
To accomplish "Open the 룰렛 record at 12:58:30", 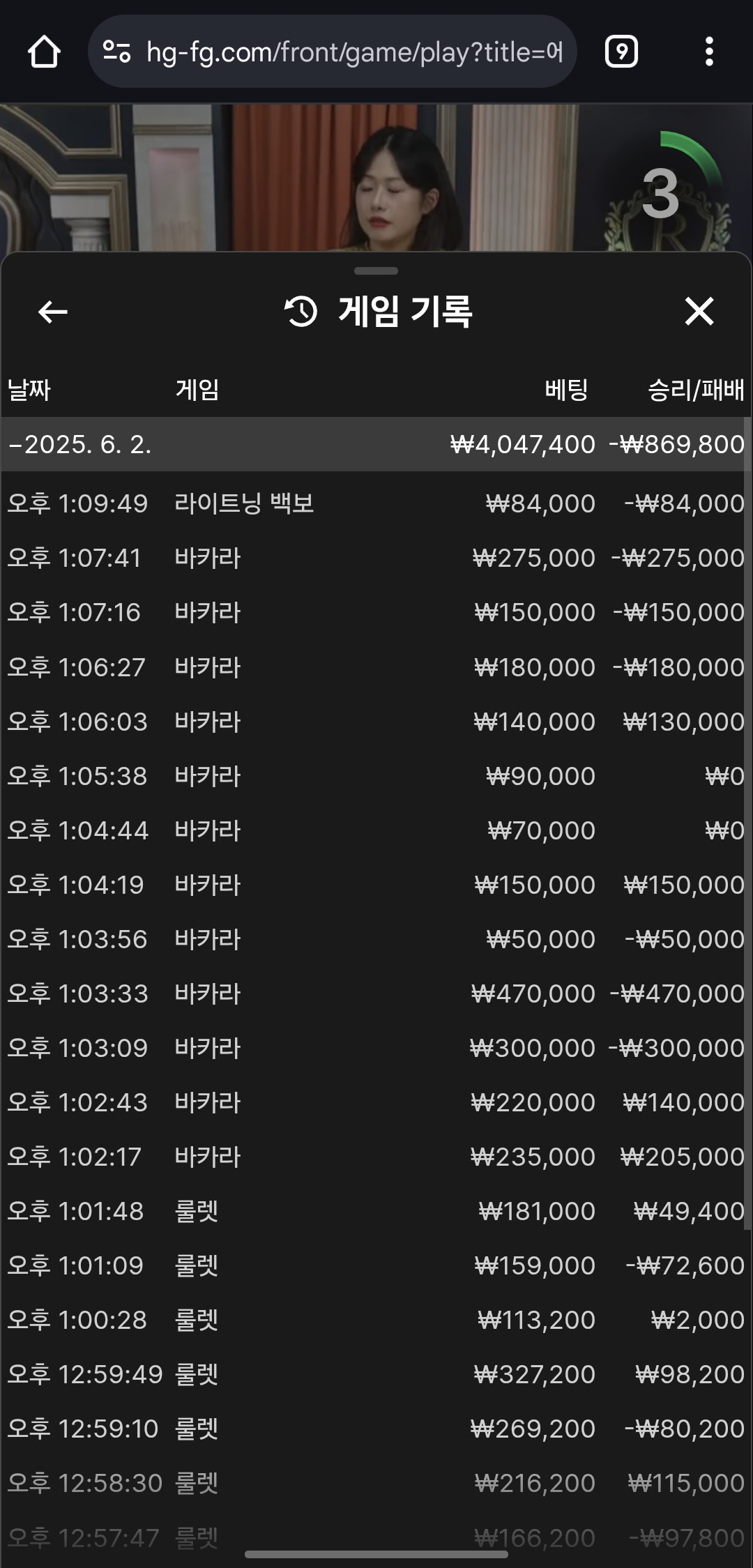I will tap(375, 1482).
